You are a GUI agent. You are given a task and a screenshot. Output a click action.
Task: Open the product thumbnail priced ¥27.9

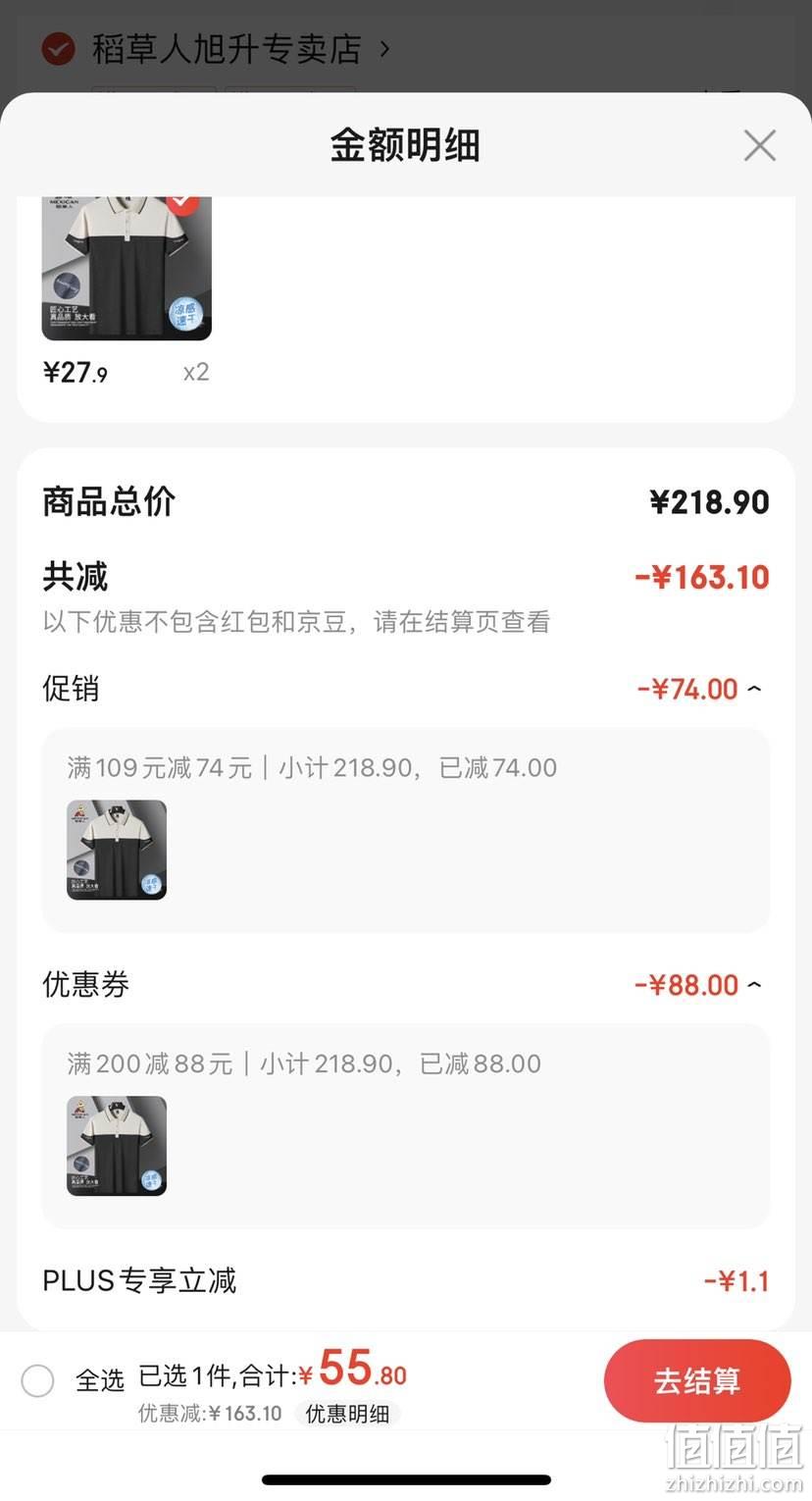coord(127,268)
